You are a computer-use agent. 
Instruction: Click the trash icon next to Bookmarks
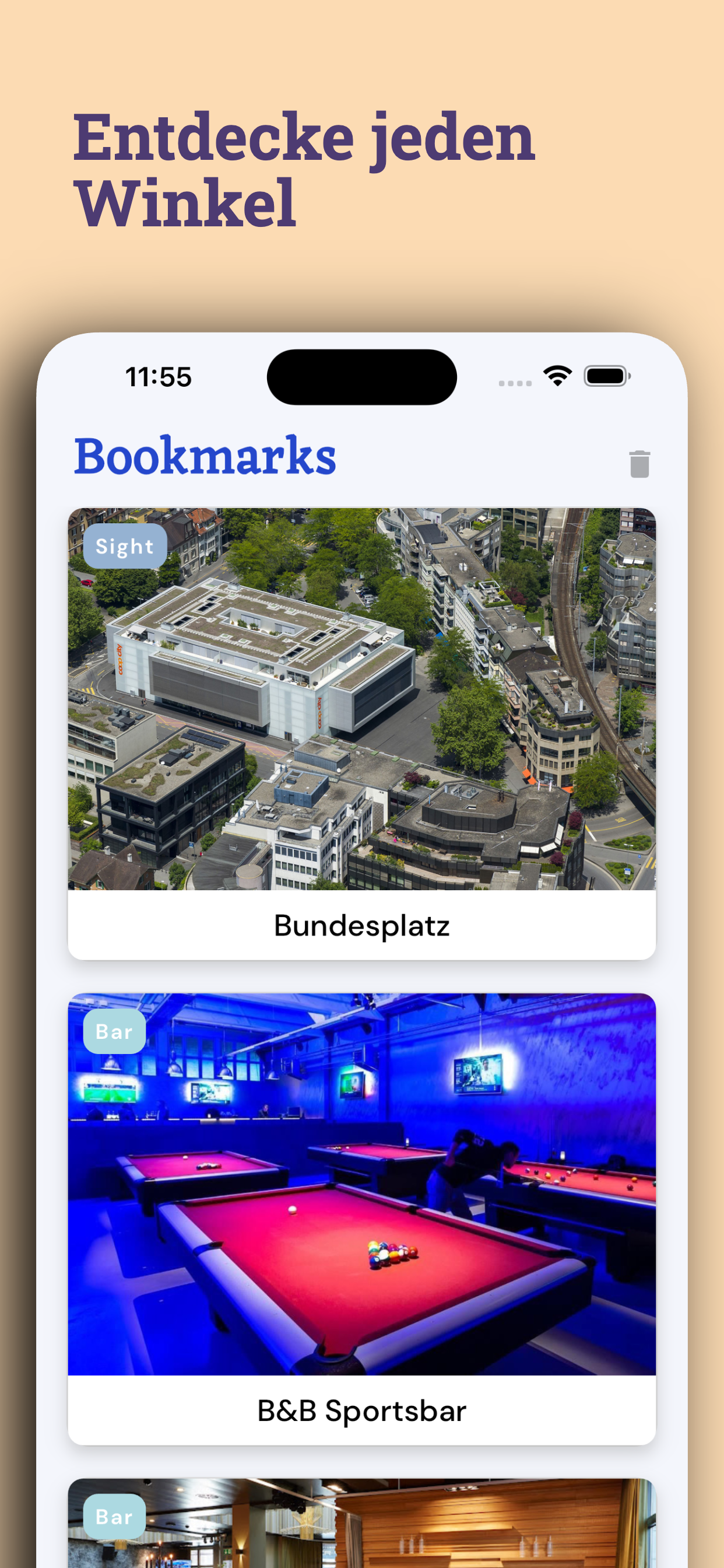pos(639,464)
